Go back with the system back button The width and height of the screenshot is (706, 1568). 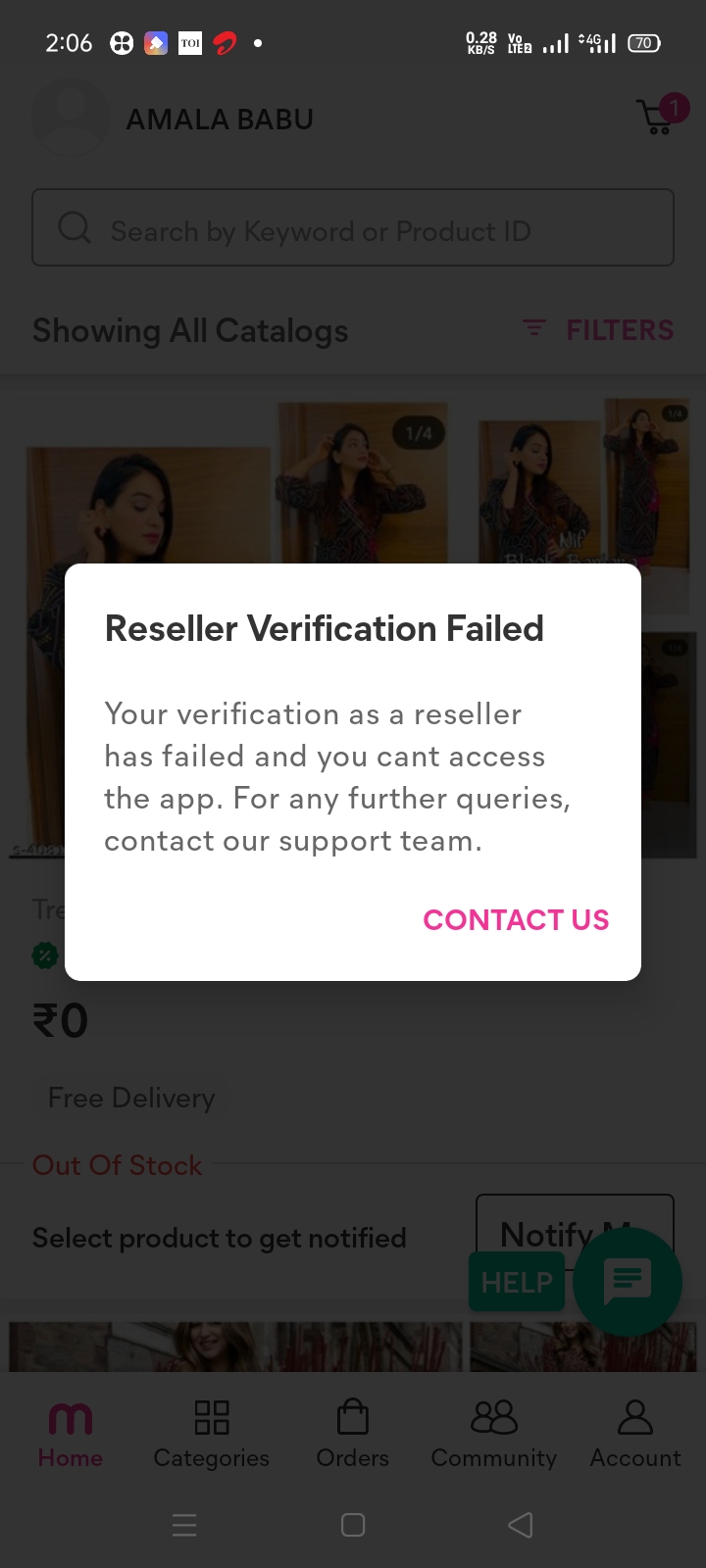pos(521,1524)
